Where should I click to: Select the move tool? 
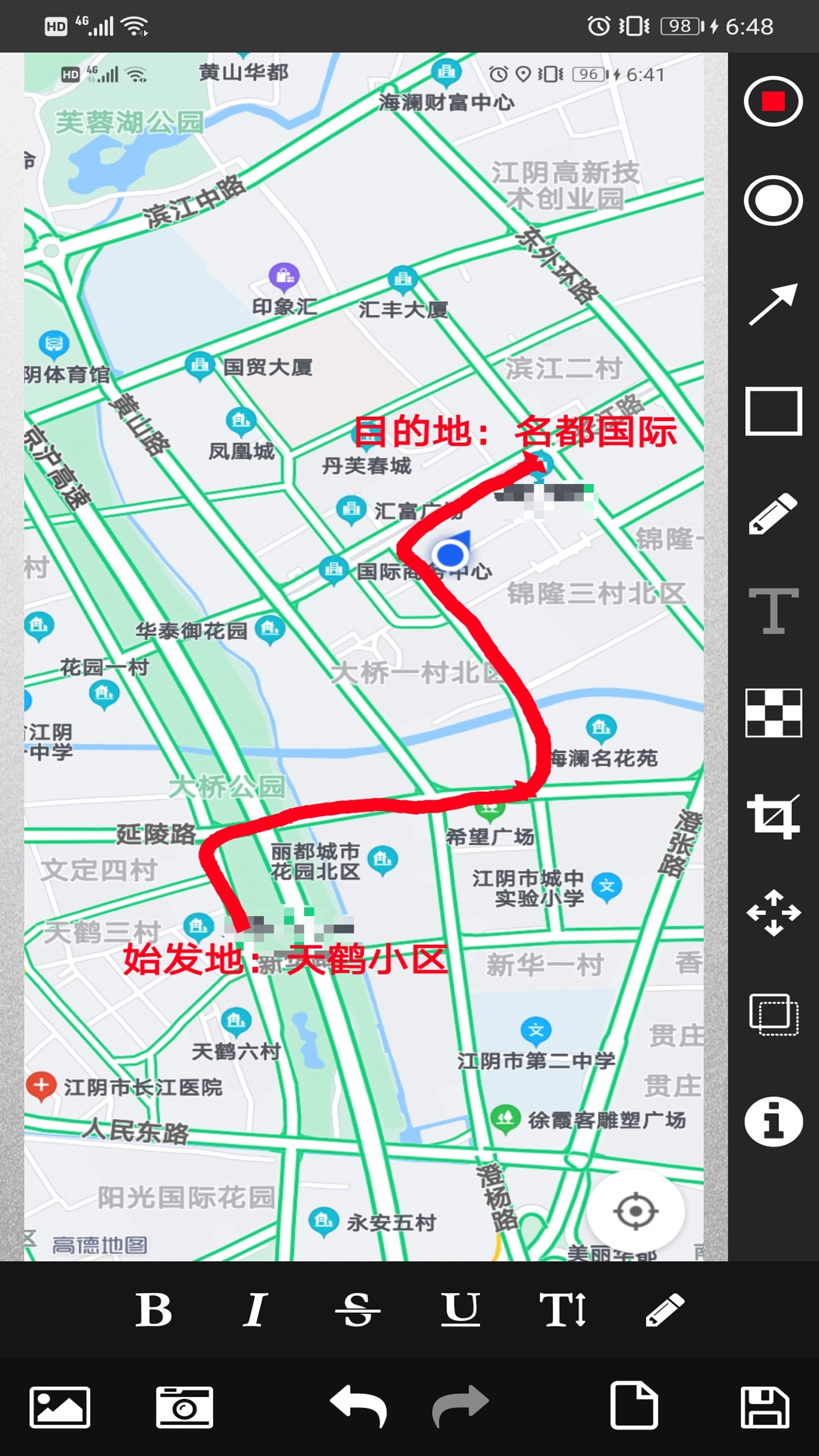773,912
